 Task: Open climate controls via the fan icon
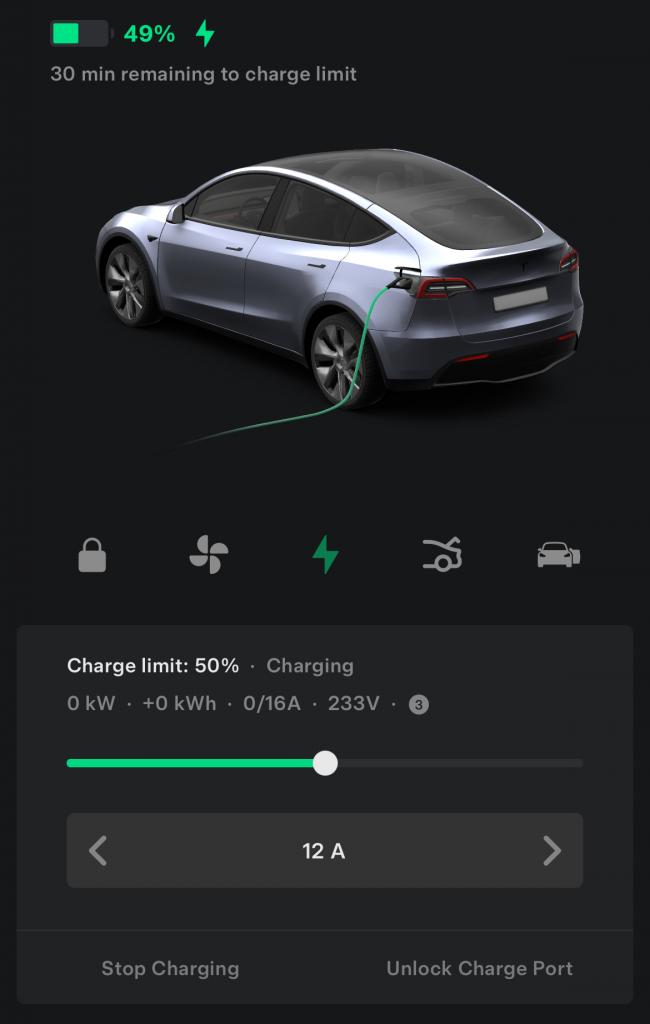(x=209, y=554)
